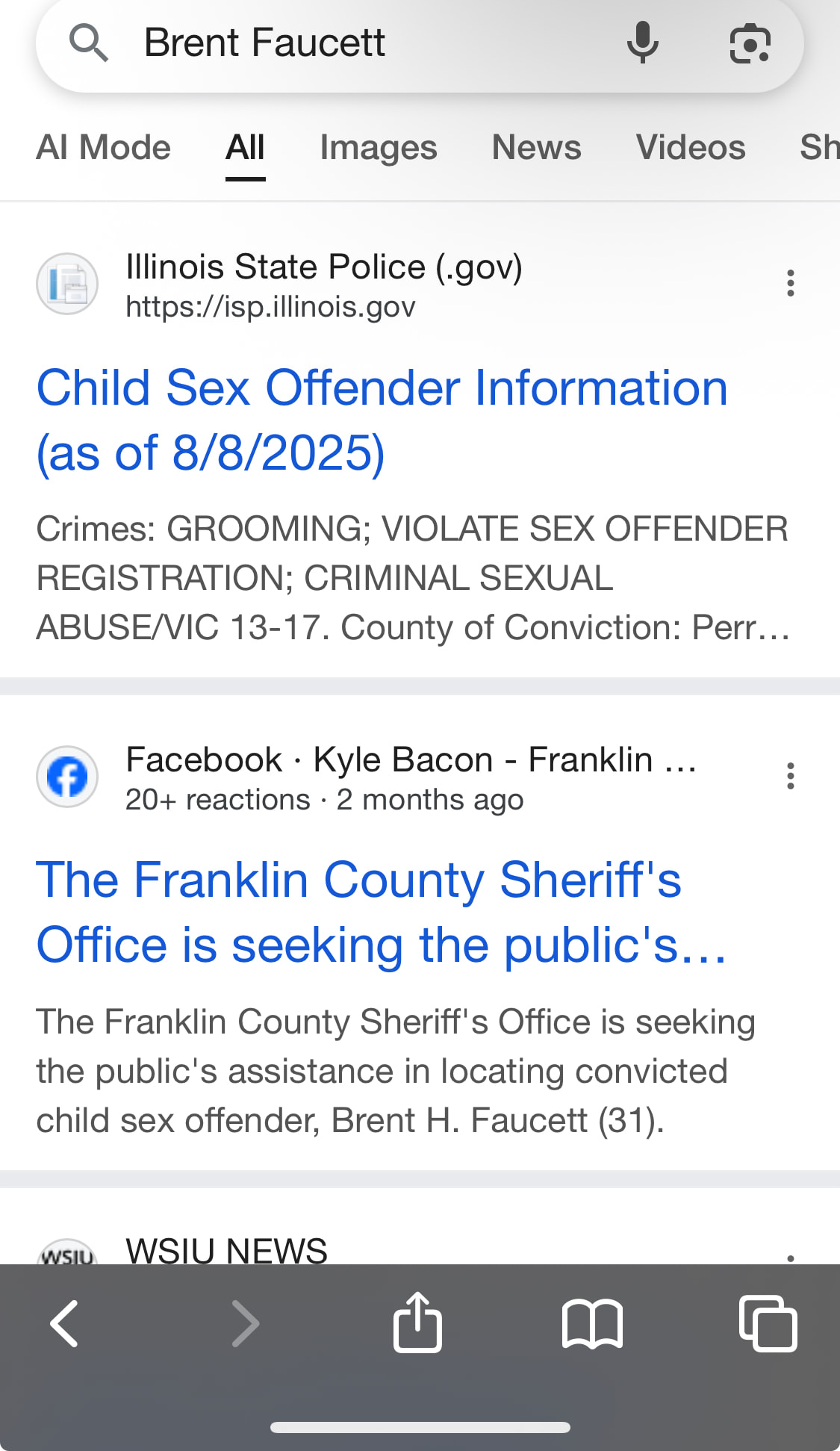Screen dimensions: 840x1451
Task: Open the bookmarks
Action: (592, 1324)
